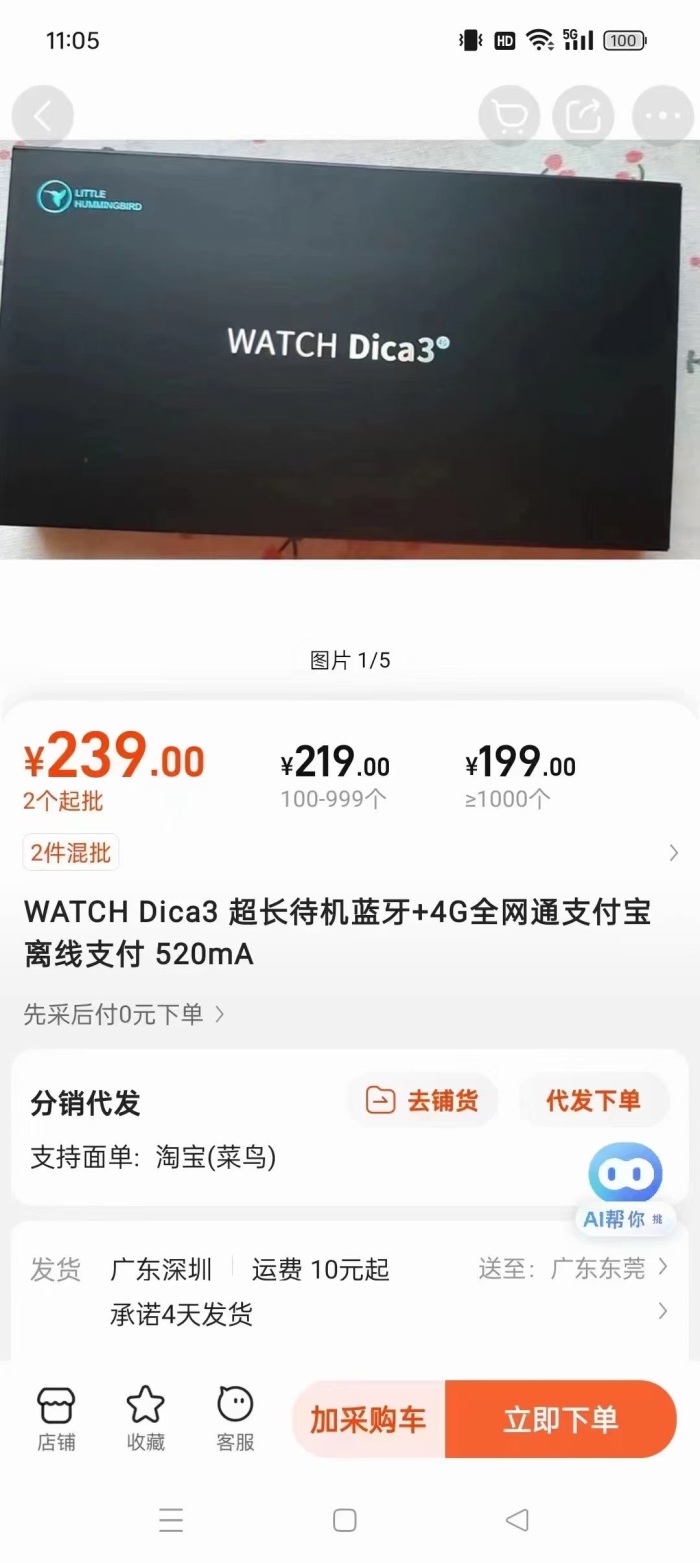Image resolution: width=700 pixels, height=1563 pixels.
Task: Open the WATCH Dica3 product photo
Action: point(340,350)
